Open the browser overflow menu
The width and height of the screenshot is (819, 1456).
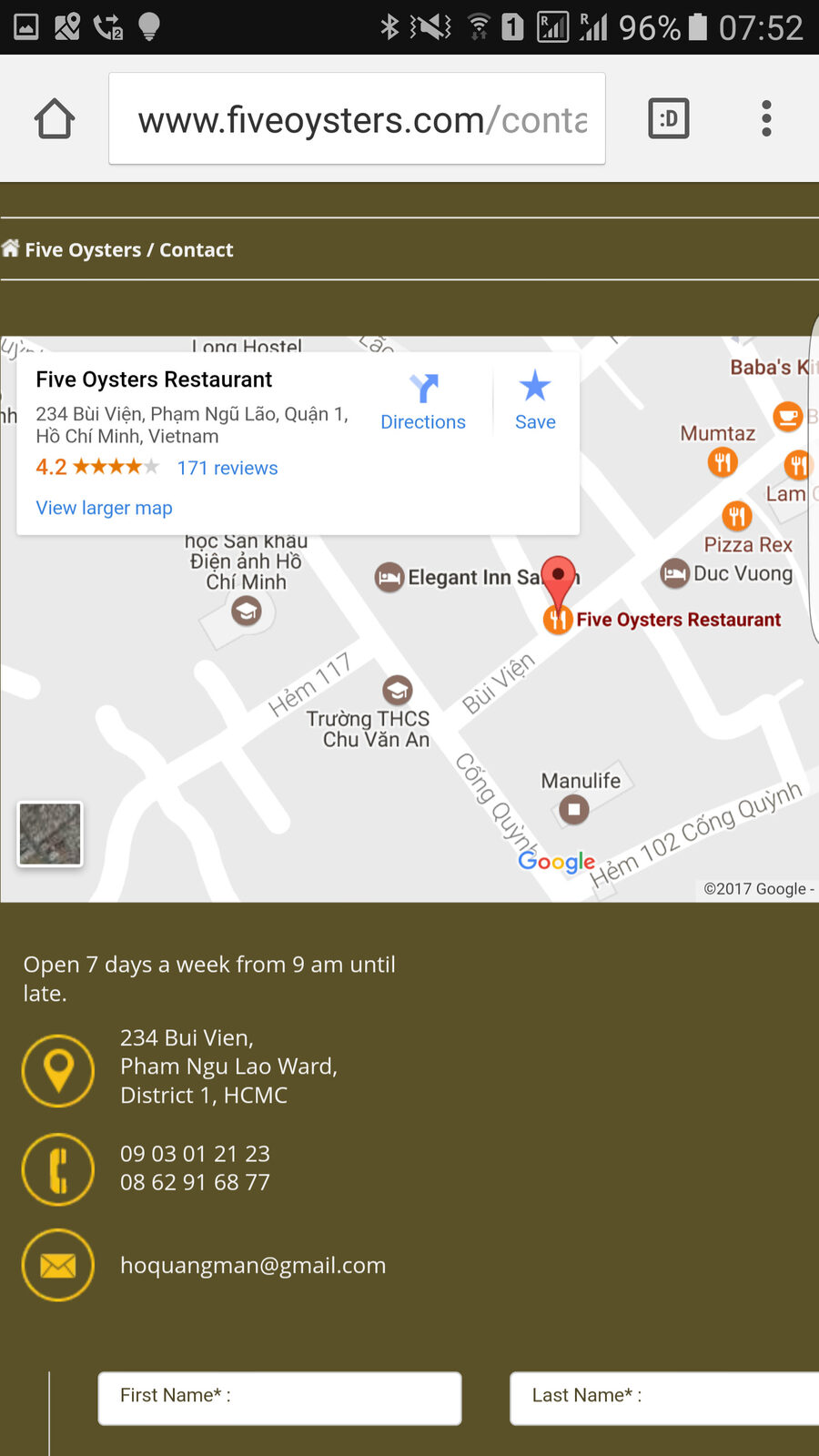[766, 118]
